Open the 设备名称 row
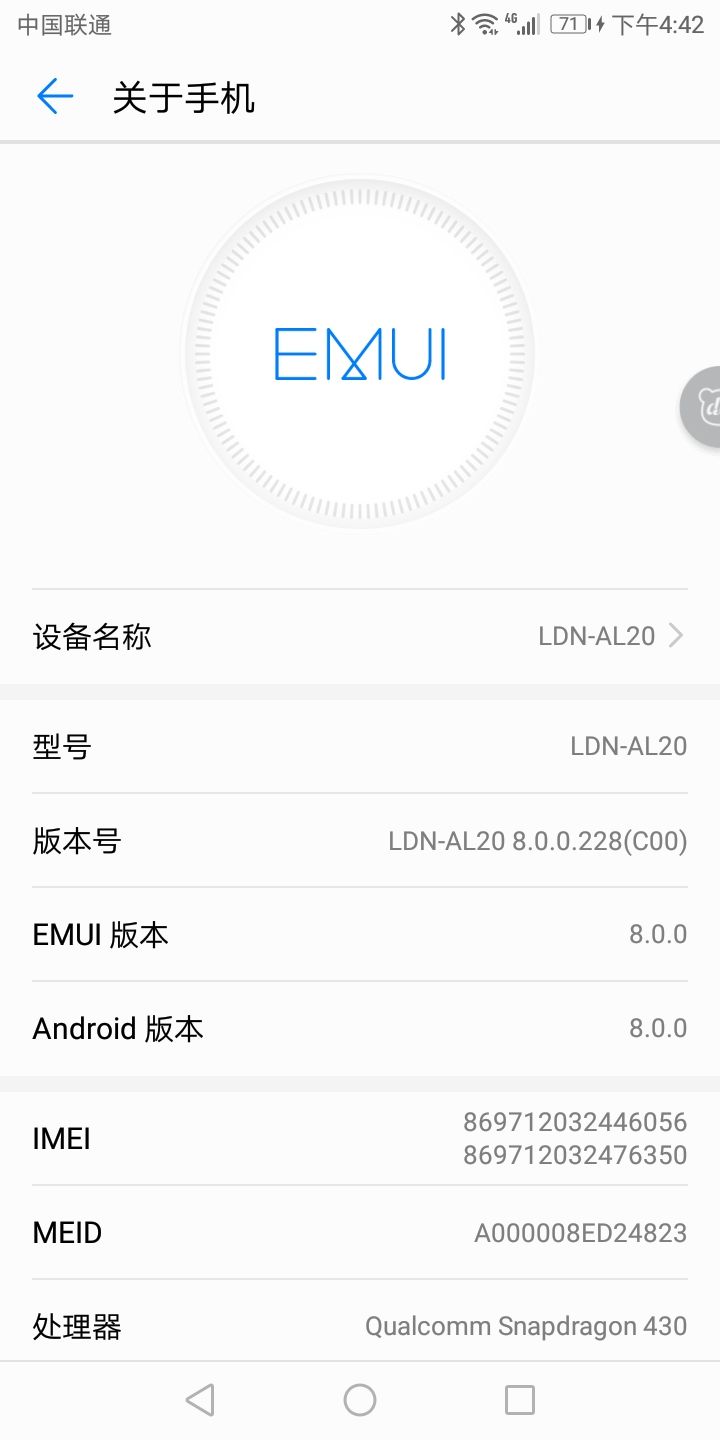 (x=360, y=636)
